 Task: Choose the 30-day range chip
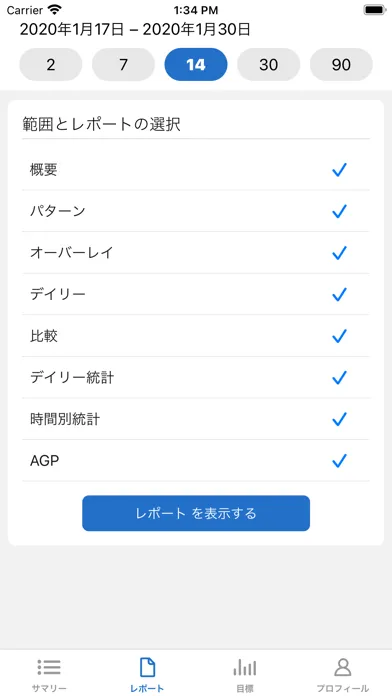click(269, 65)
